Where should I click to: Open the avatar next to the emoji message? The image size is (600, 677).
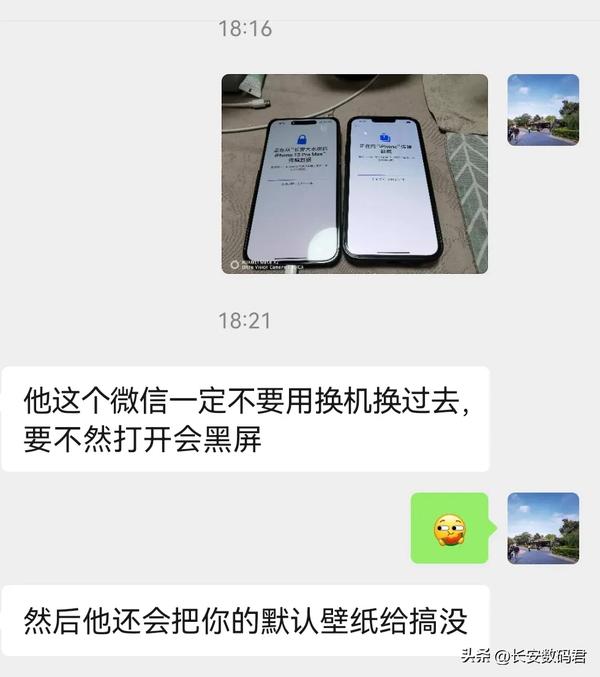543,528
